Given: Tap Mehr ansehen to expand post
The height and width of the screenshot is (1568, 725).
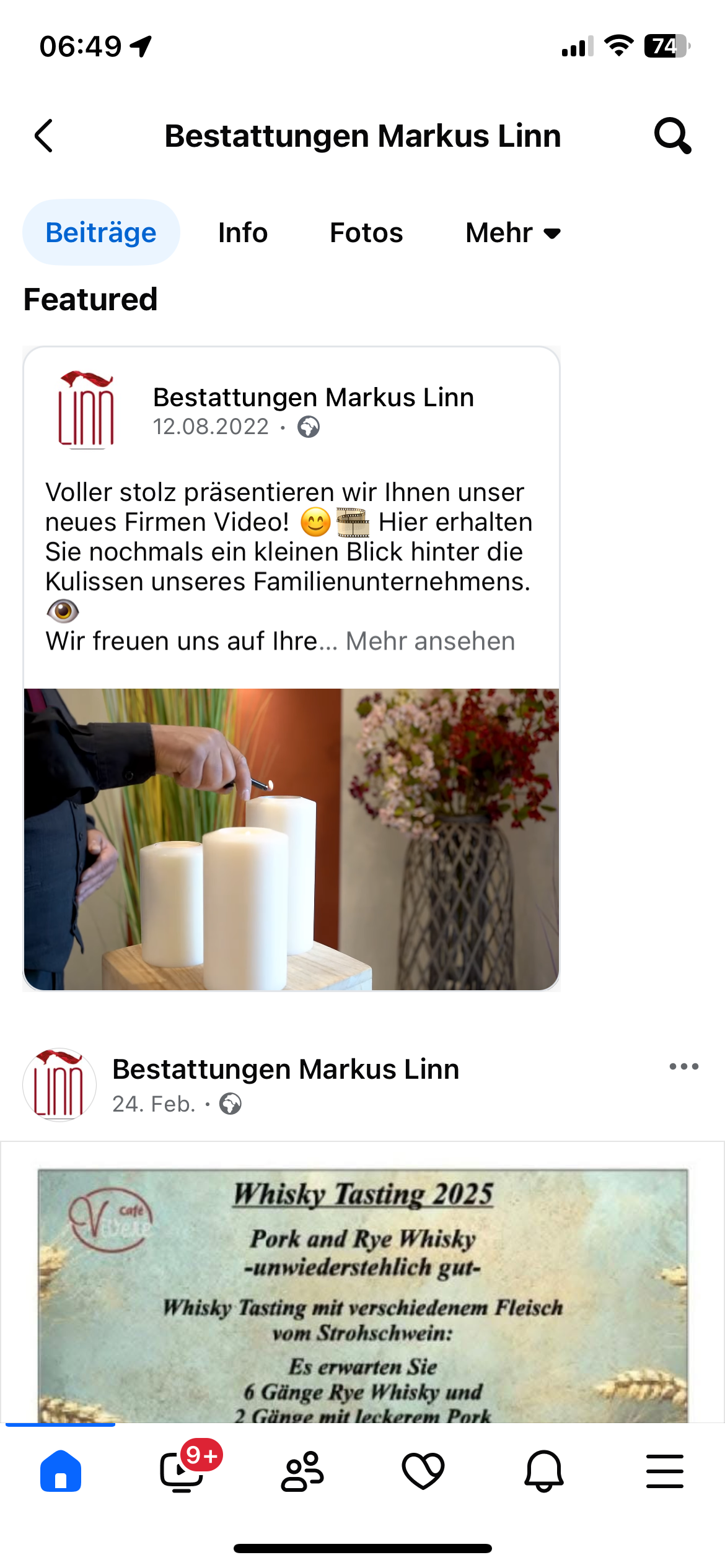Looking at the screenshot, I should pos(430,642).
